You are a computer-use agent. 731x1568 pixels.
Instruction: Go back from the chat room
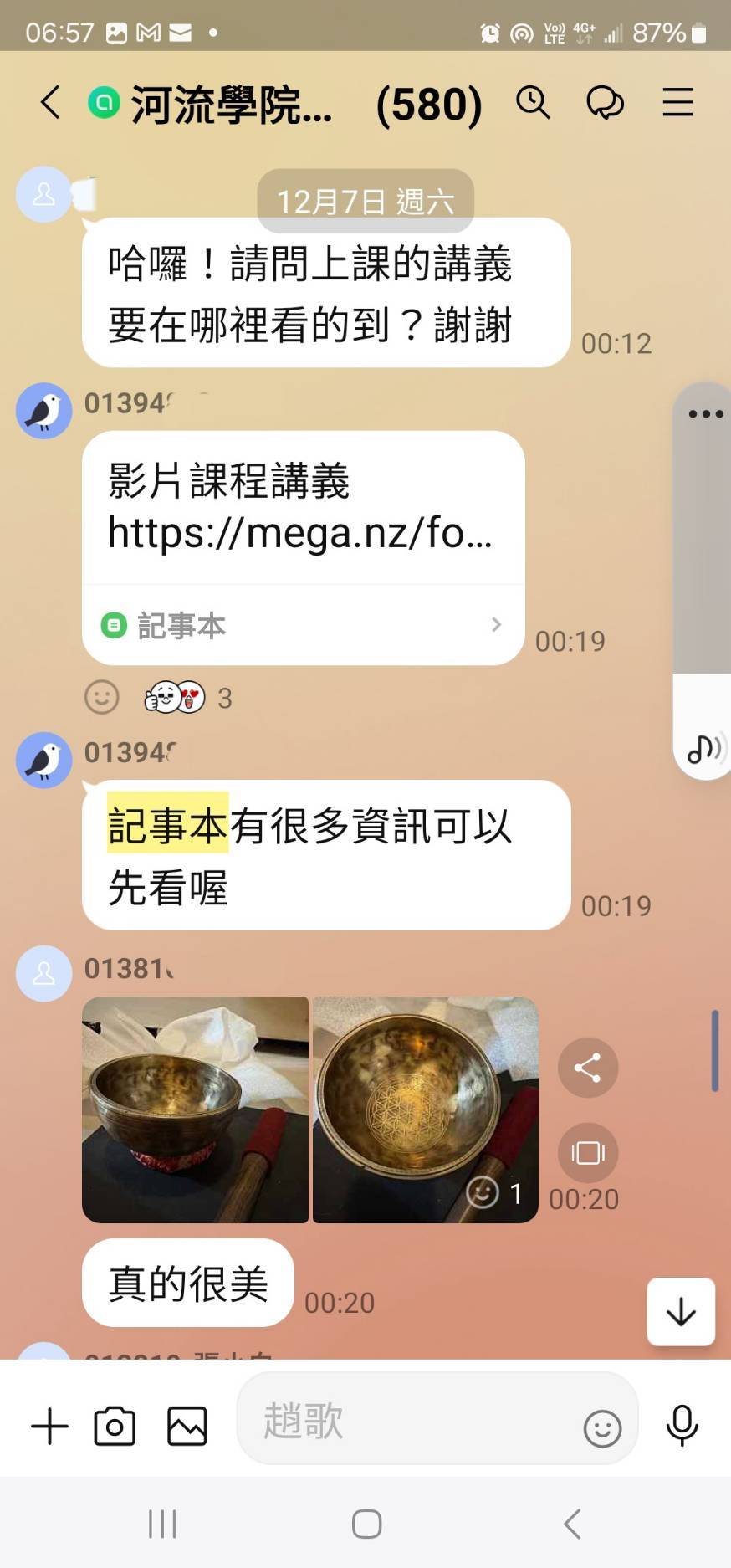click(x=50, y=103)
